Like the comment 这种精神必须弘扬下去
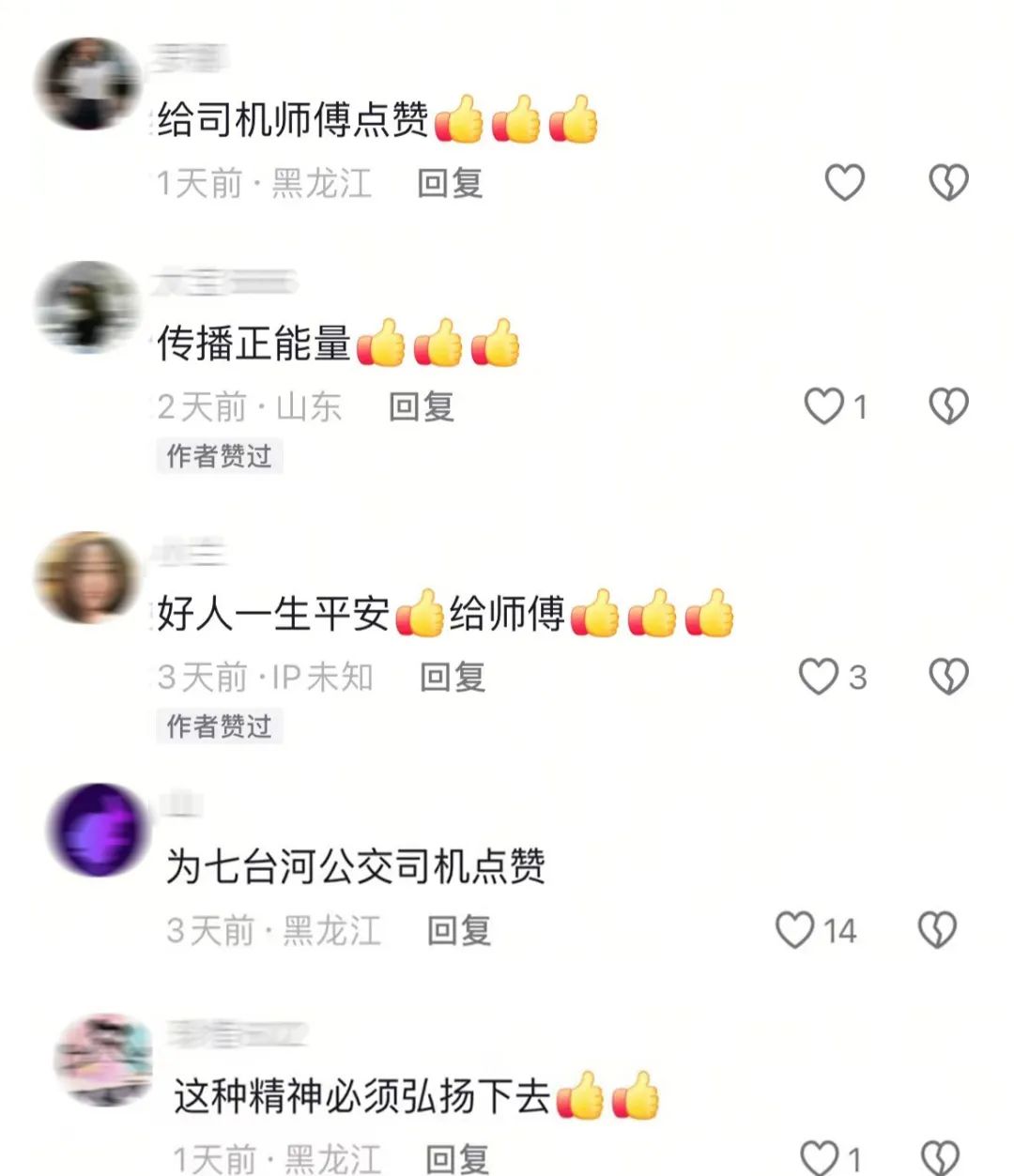Screen dimensions: 1014x1176 pyautogui.click(x=820, y=1157)
